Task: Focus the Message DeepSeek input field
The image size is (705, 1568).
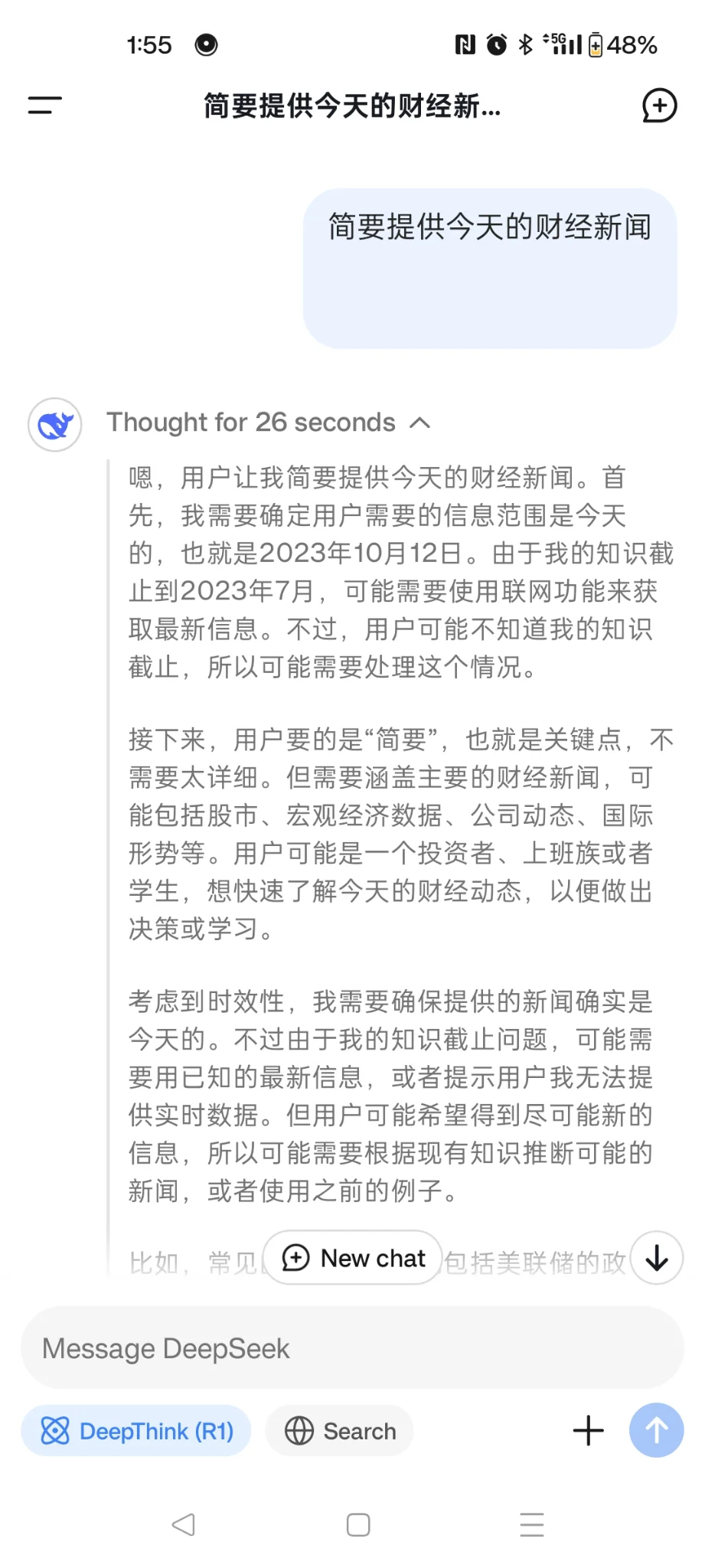Action: click(352, 1348)
